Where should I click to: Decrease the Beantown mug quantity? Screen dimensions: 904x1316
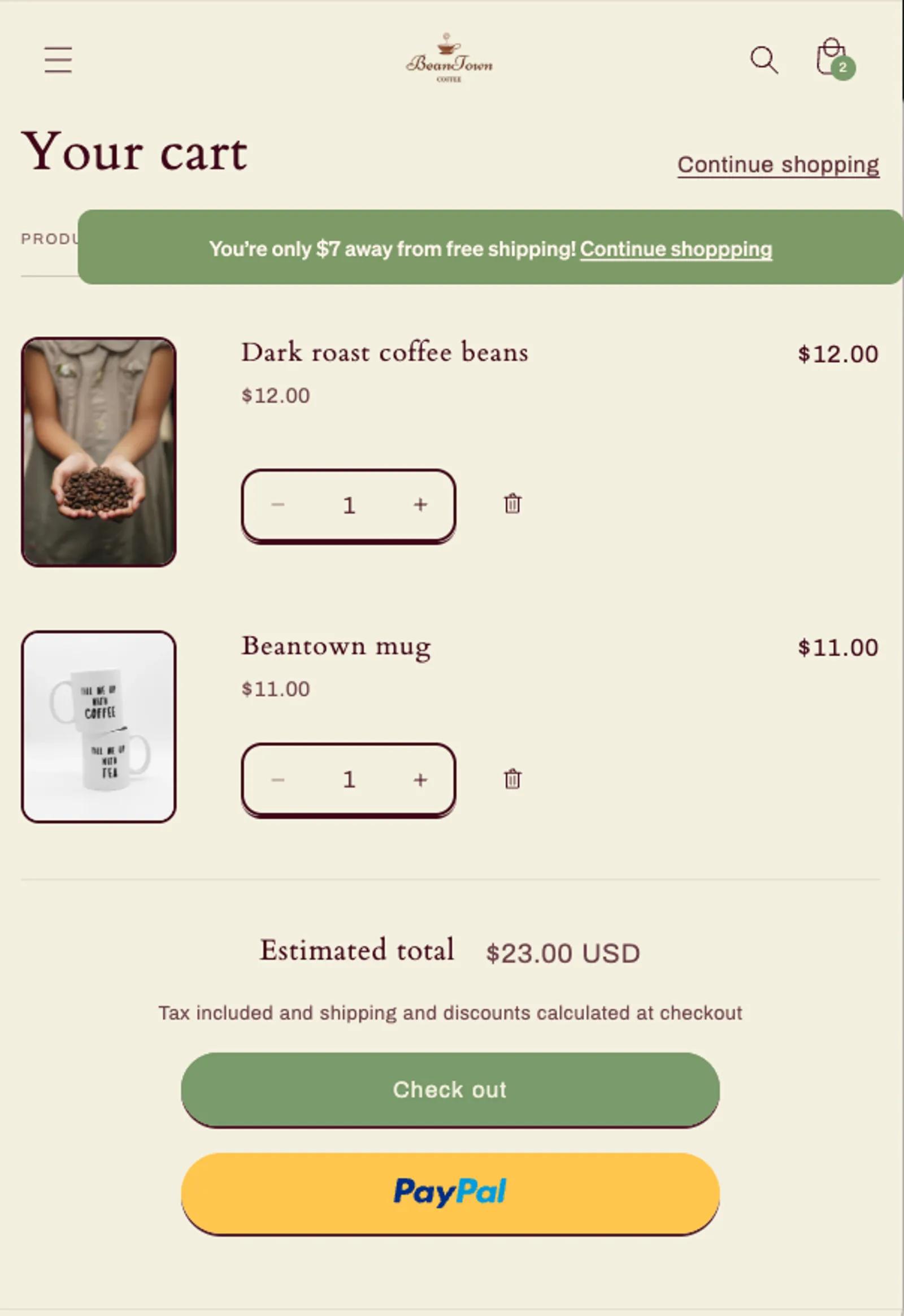coord(277,780)
